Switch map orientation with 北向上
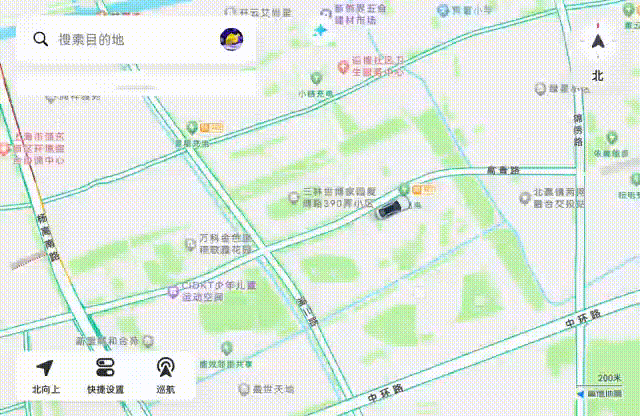 45,375
